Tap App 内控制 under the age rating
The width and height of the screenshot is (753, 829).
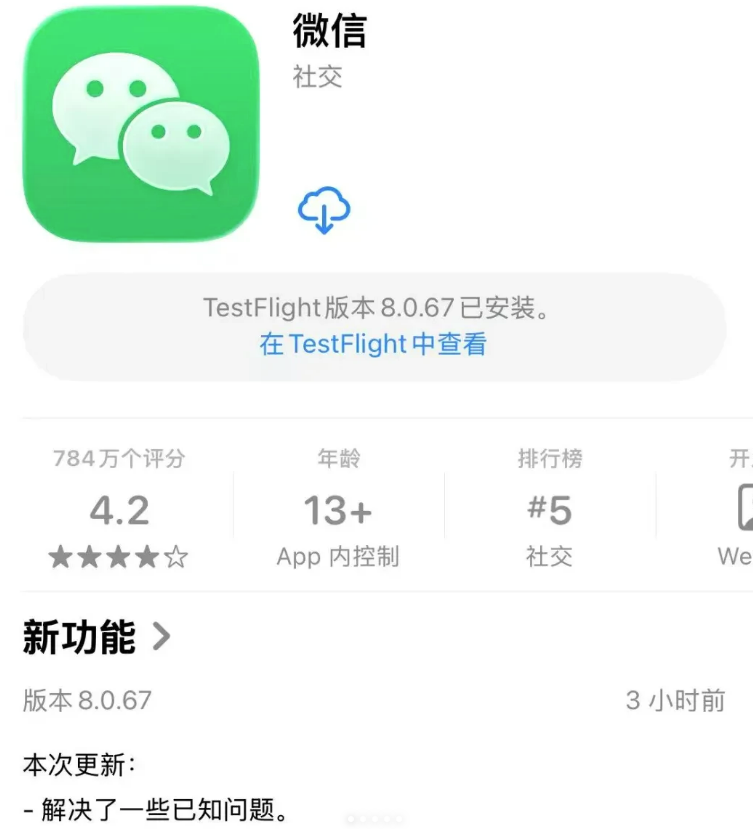339,556
